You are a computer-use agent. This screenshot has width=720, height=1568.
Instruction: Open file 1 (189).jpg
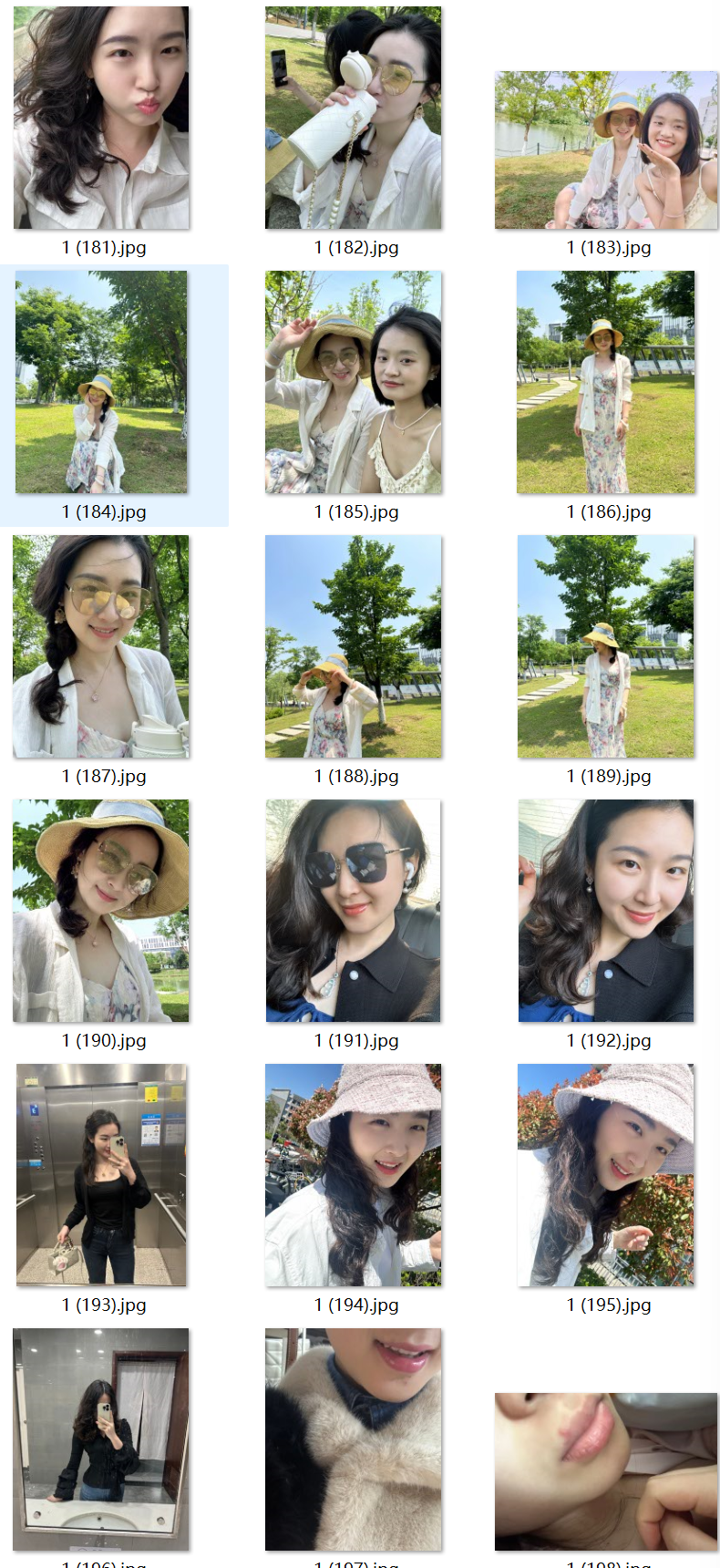[606, 646]
